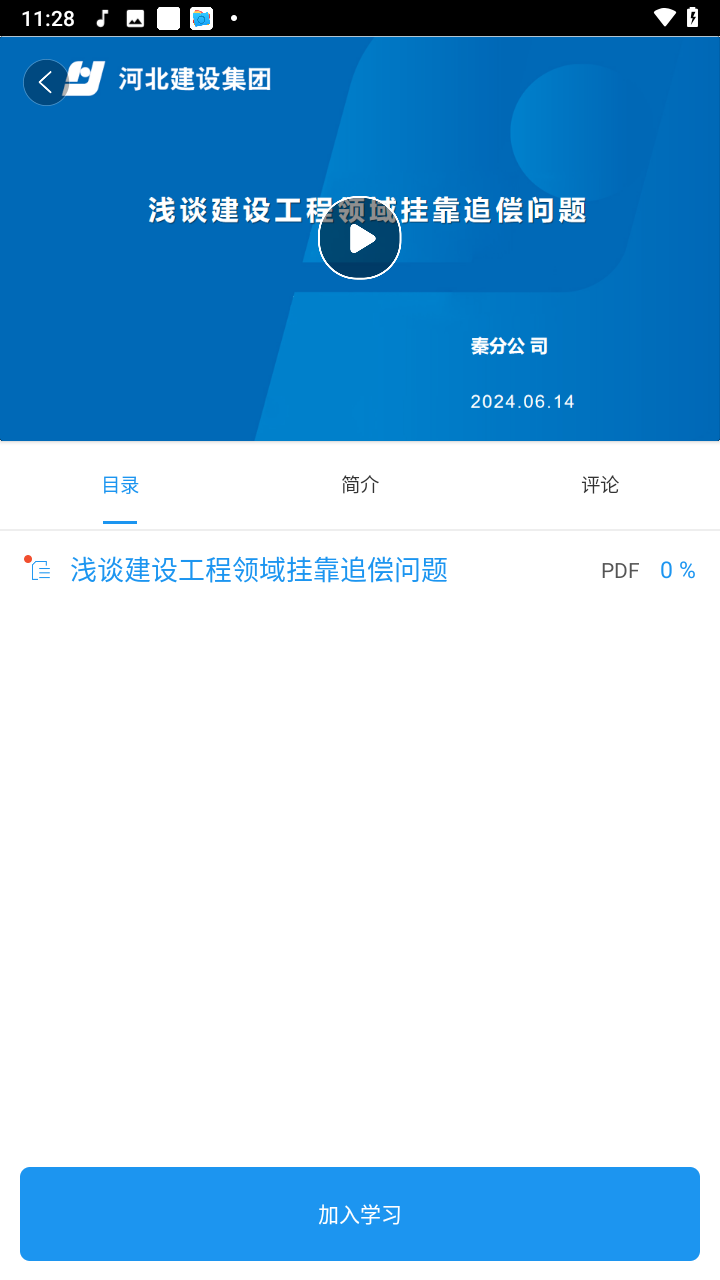
Task: Switch to the 目录 tab
Action: point(120,486)
